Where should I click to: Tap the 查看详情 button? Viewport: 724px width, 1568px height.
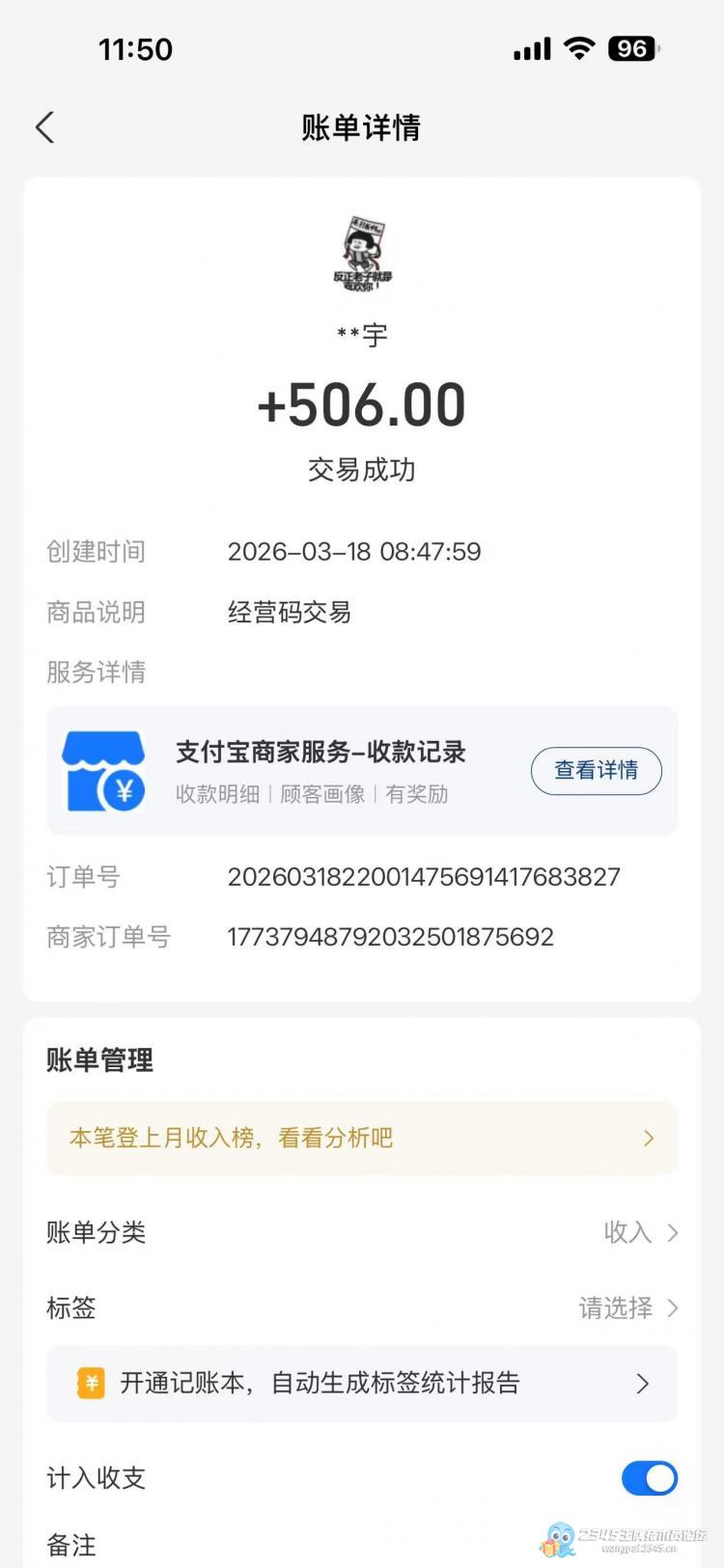(x=596, y=770)
